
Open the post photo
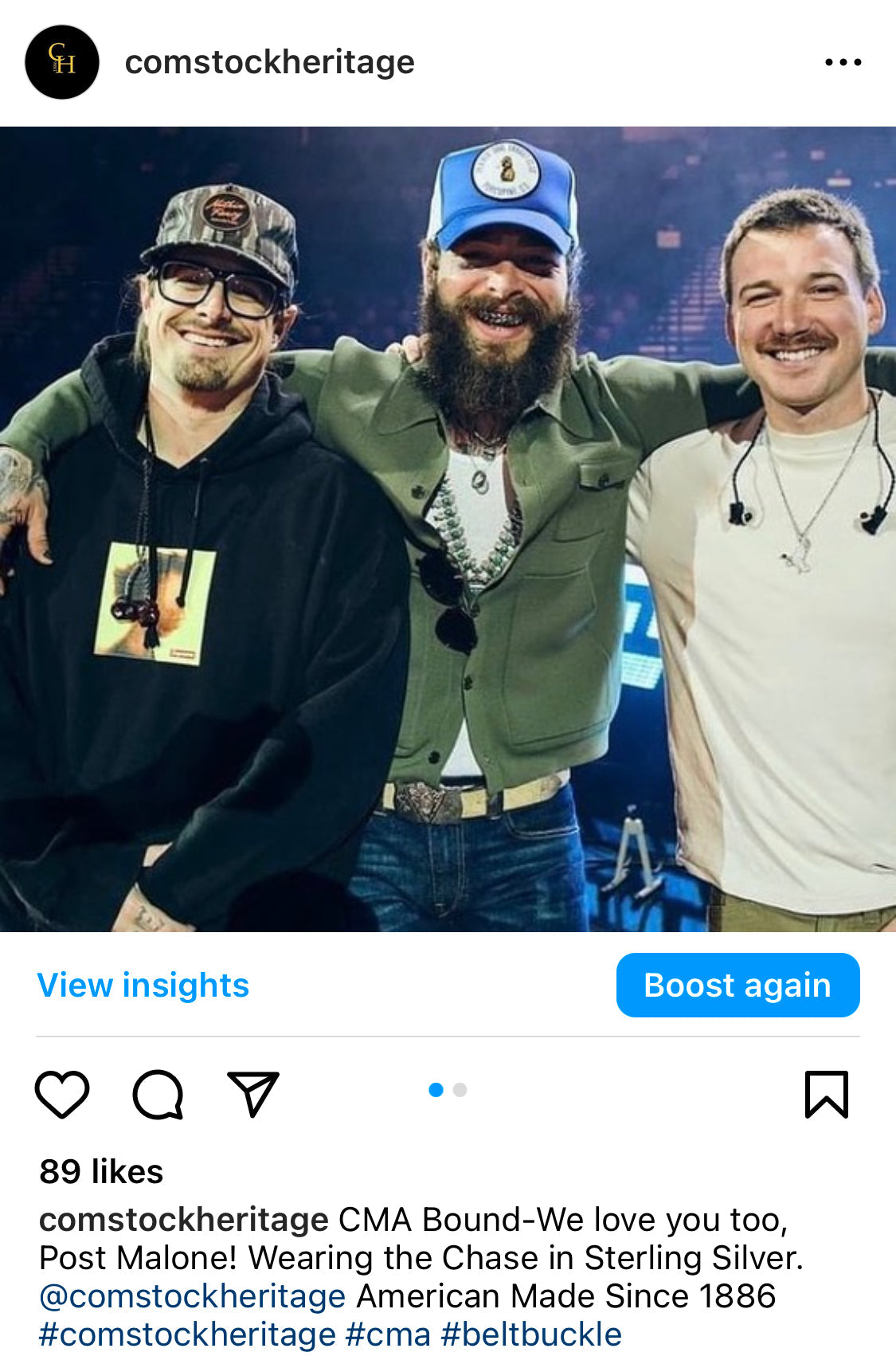pyautogui.click(x=448, y=529)
